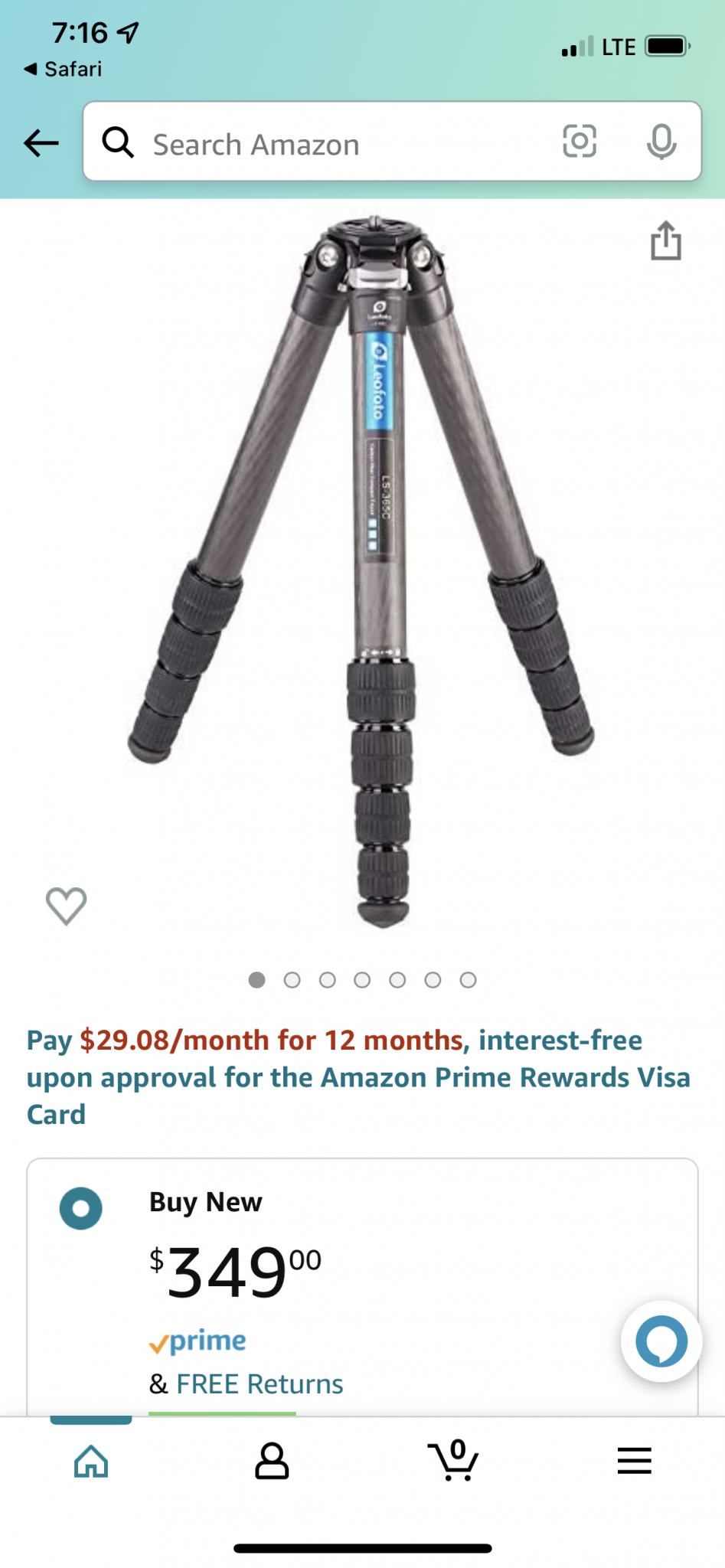
Task: Open the Prime Rewards Visa Card offer
Action: click(x=358, y=1076)
